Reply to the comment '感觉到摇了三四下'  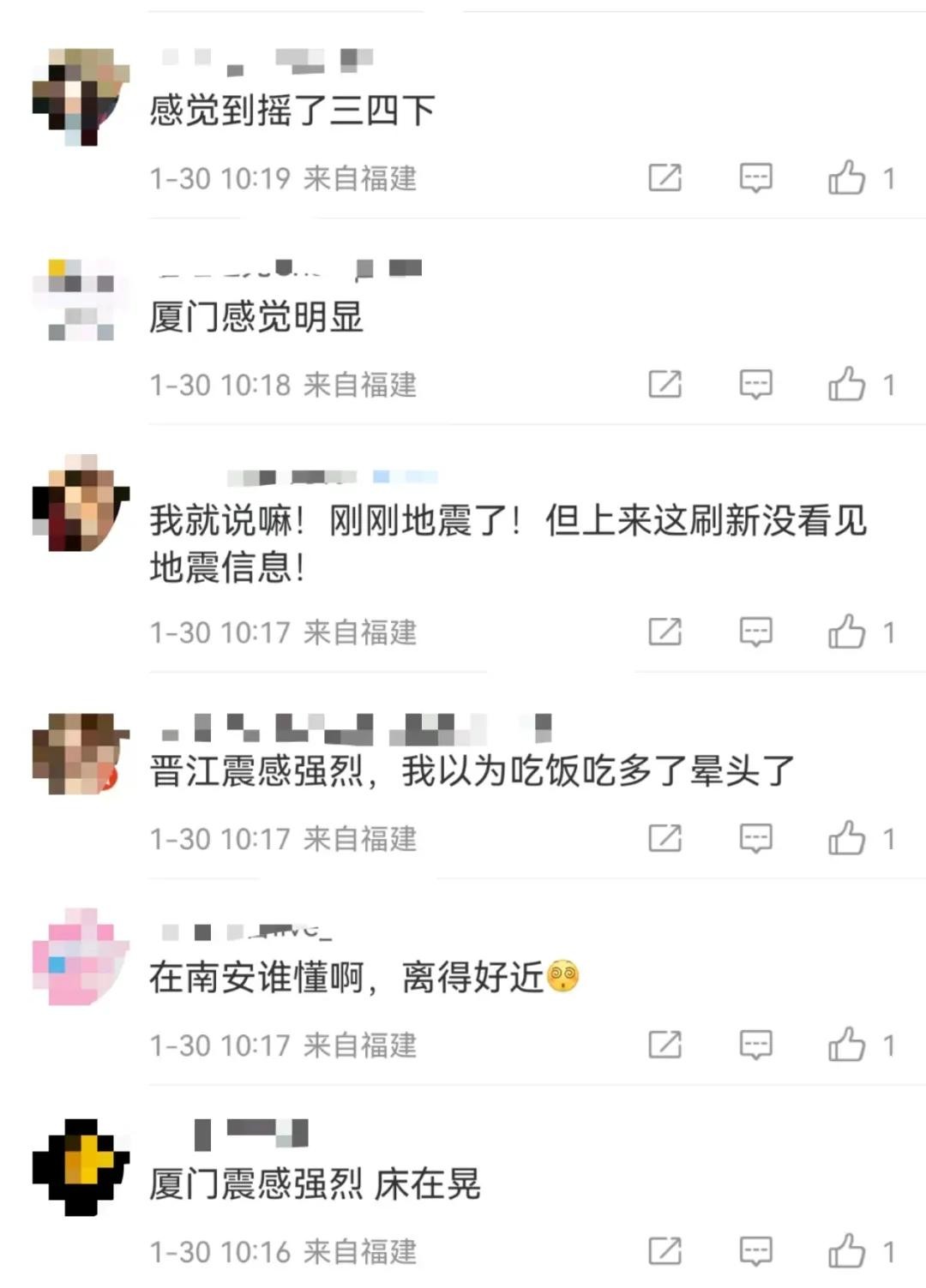pos(755,178)
